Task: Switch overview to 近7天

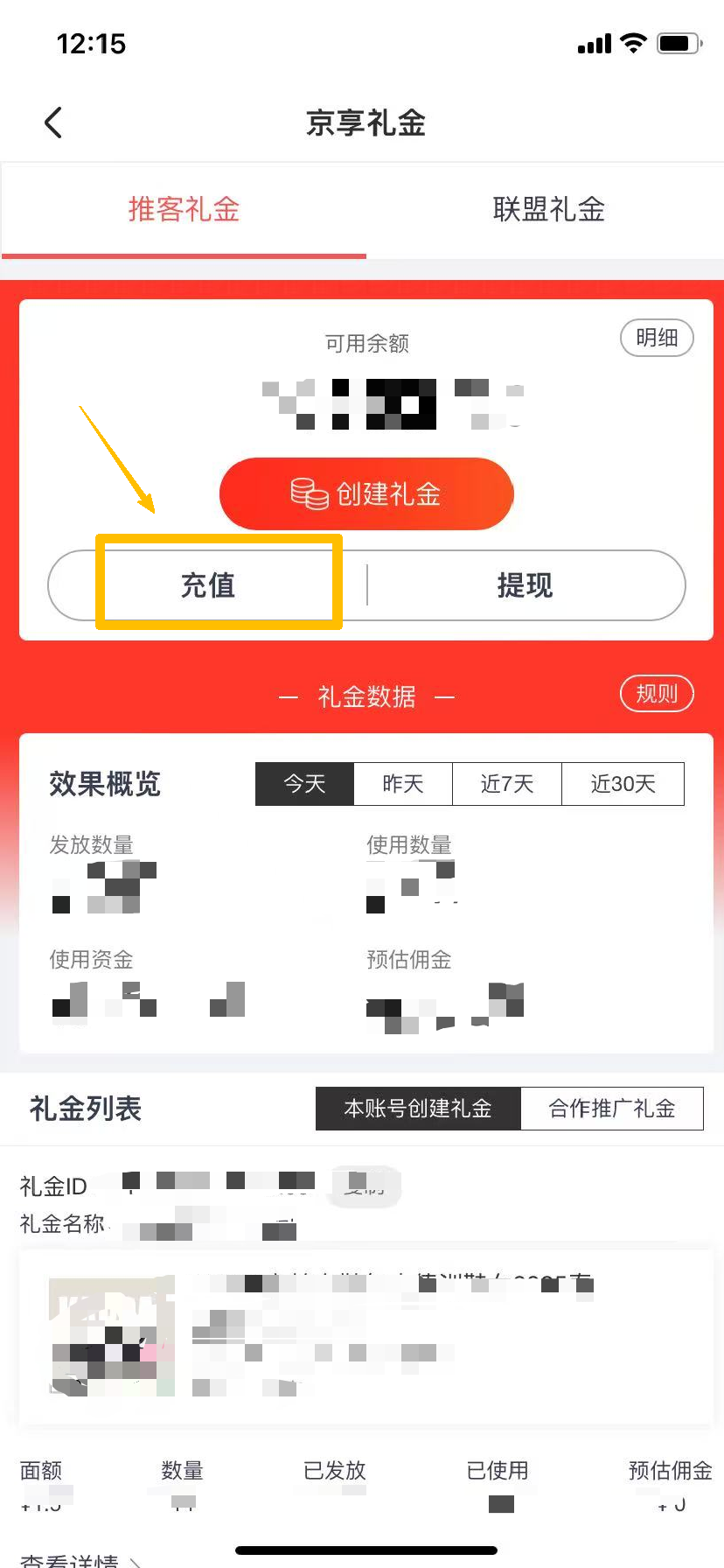Action: tap(506, 784)
